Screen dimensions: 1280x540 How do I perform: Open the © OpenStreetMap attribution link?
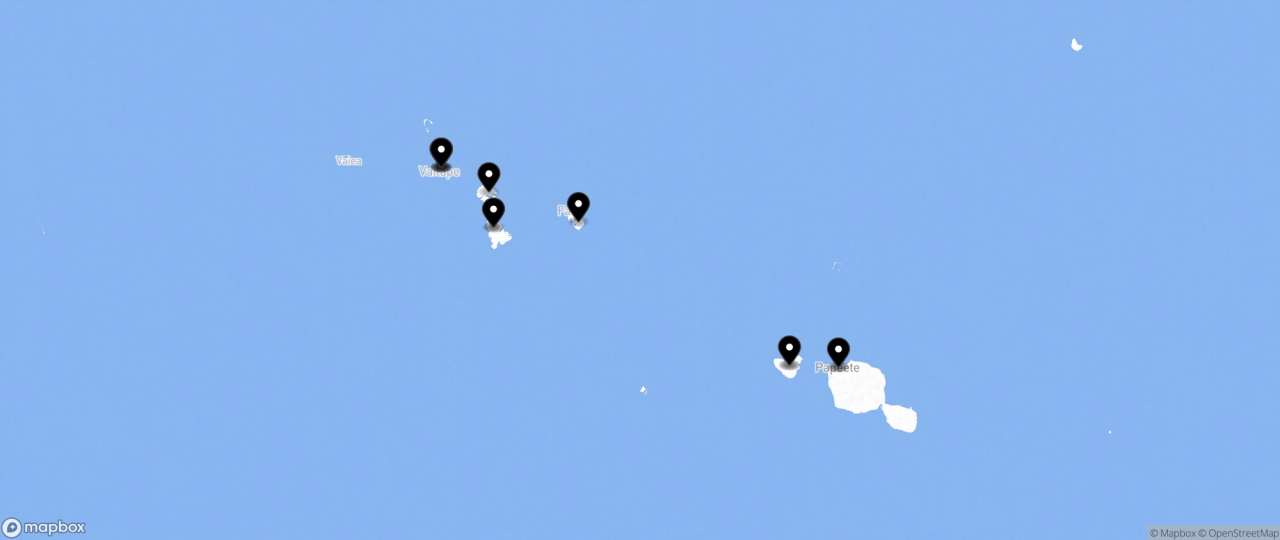[x=1238, y=533]
